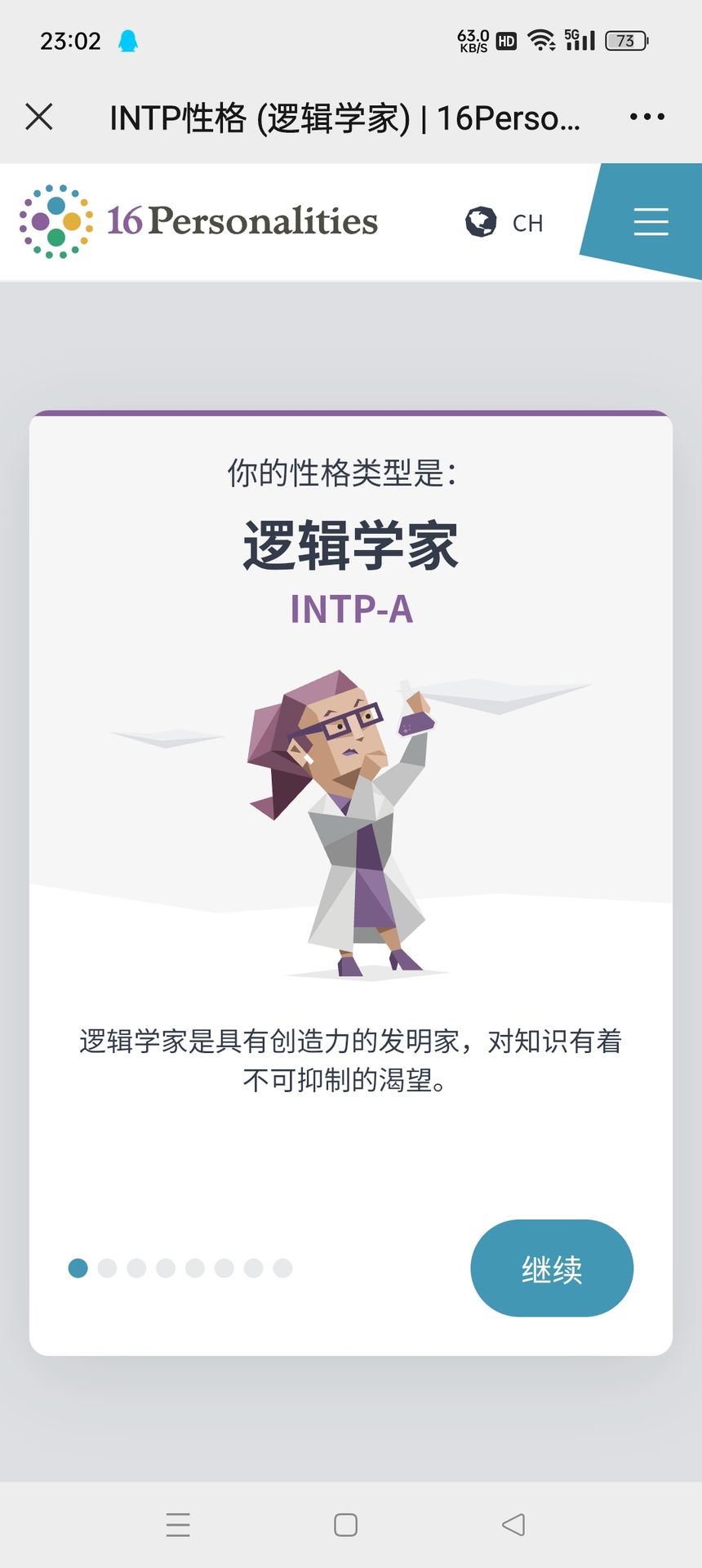Open the CH language selector
The width and height of the screenshot is (702, 1568).
(504, 222)
